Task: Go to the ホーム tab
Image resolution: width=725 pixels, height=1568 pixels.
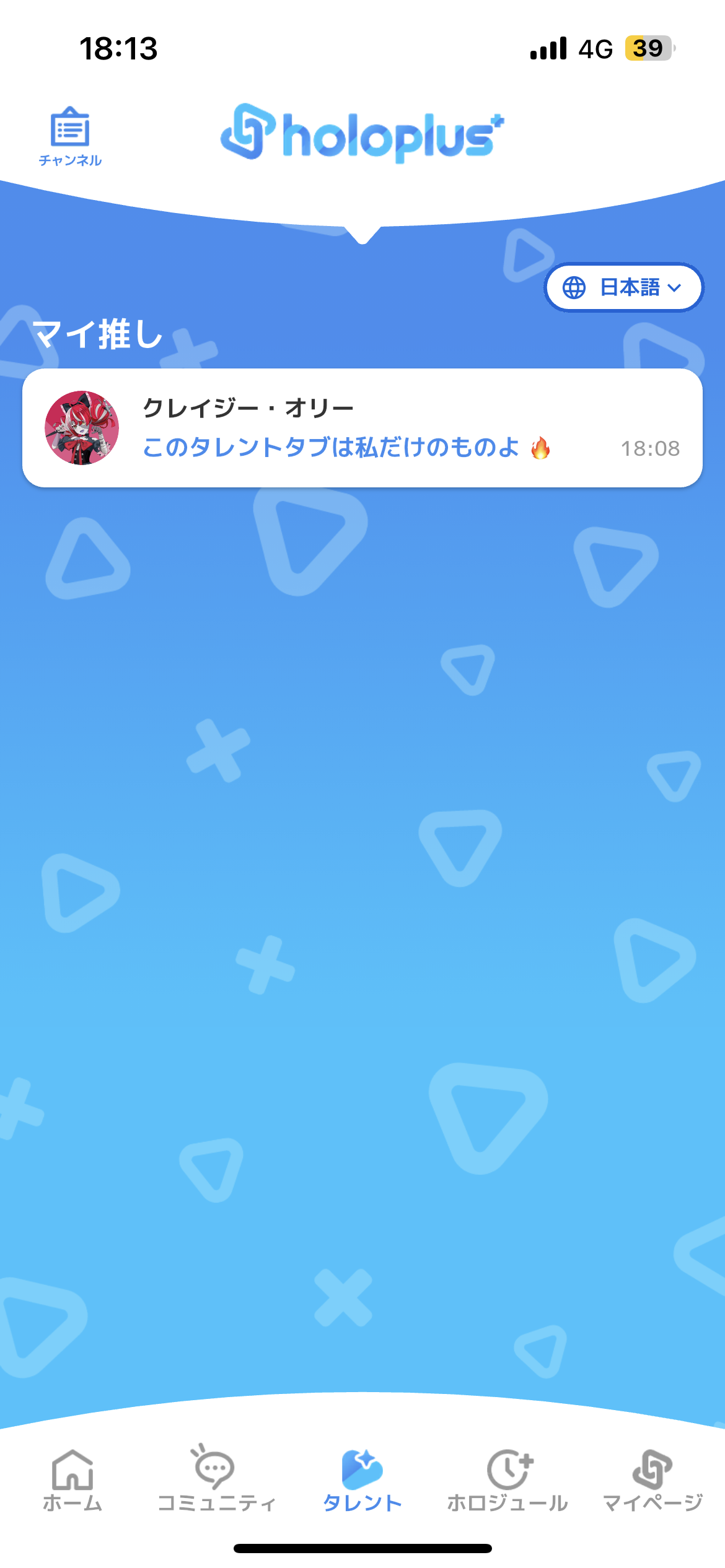Action: coord(72,1481)
